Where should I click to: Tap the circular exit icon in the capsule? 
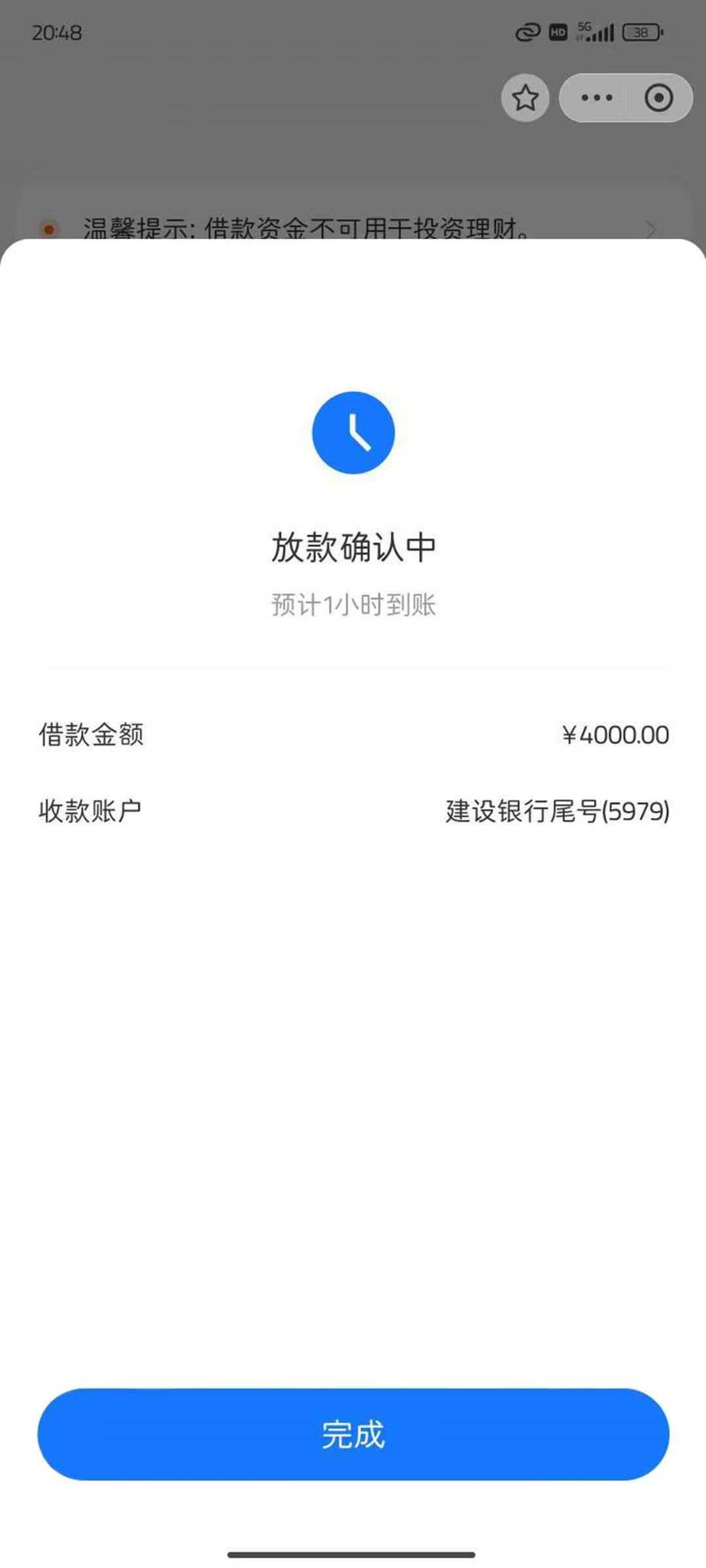(x=659, y=97)
